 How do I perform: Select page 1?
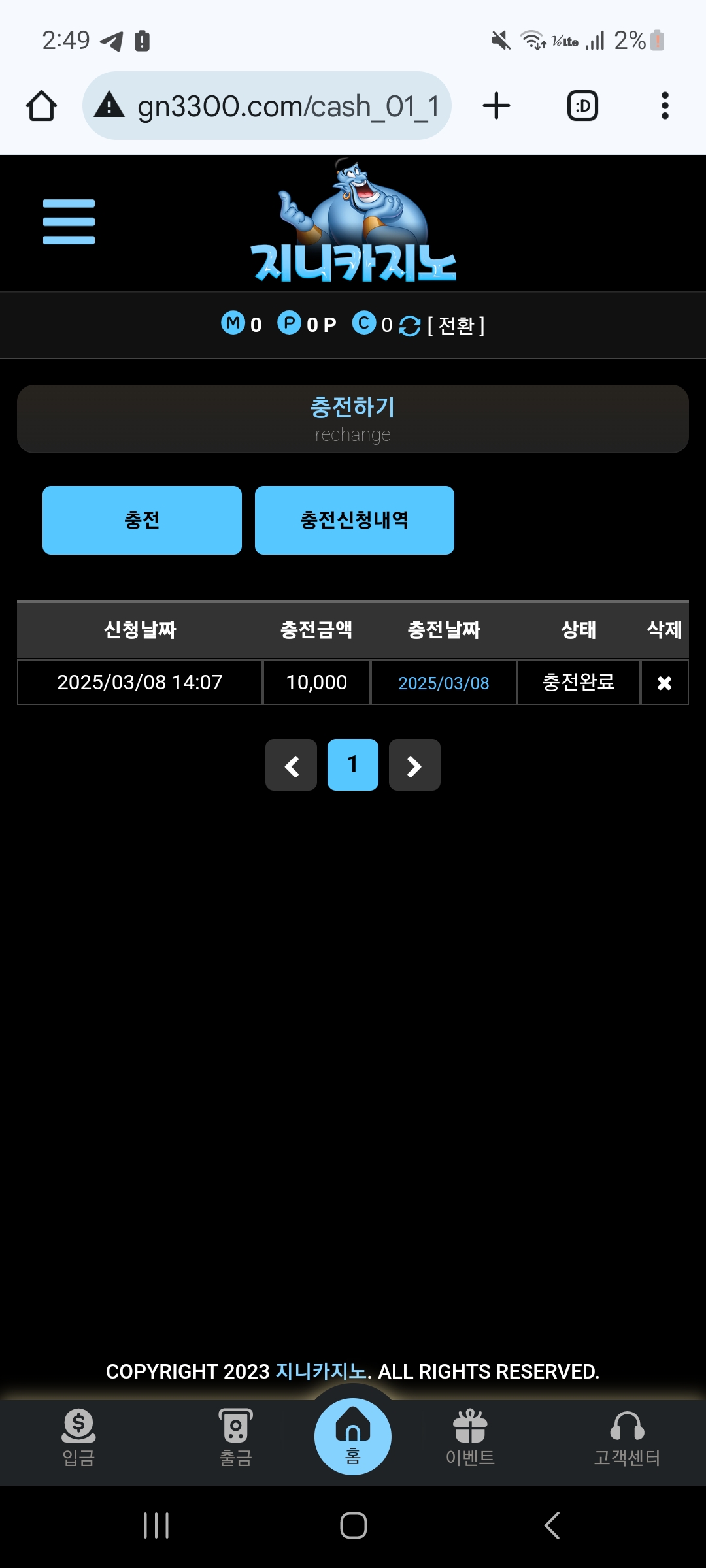tap(353, 765)
